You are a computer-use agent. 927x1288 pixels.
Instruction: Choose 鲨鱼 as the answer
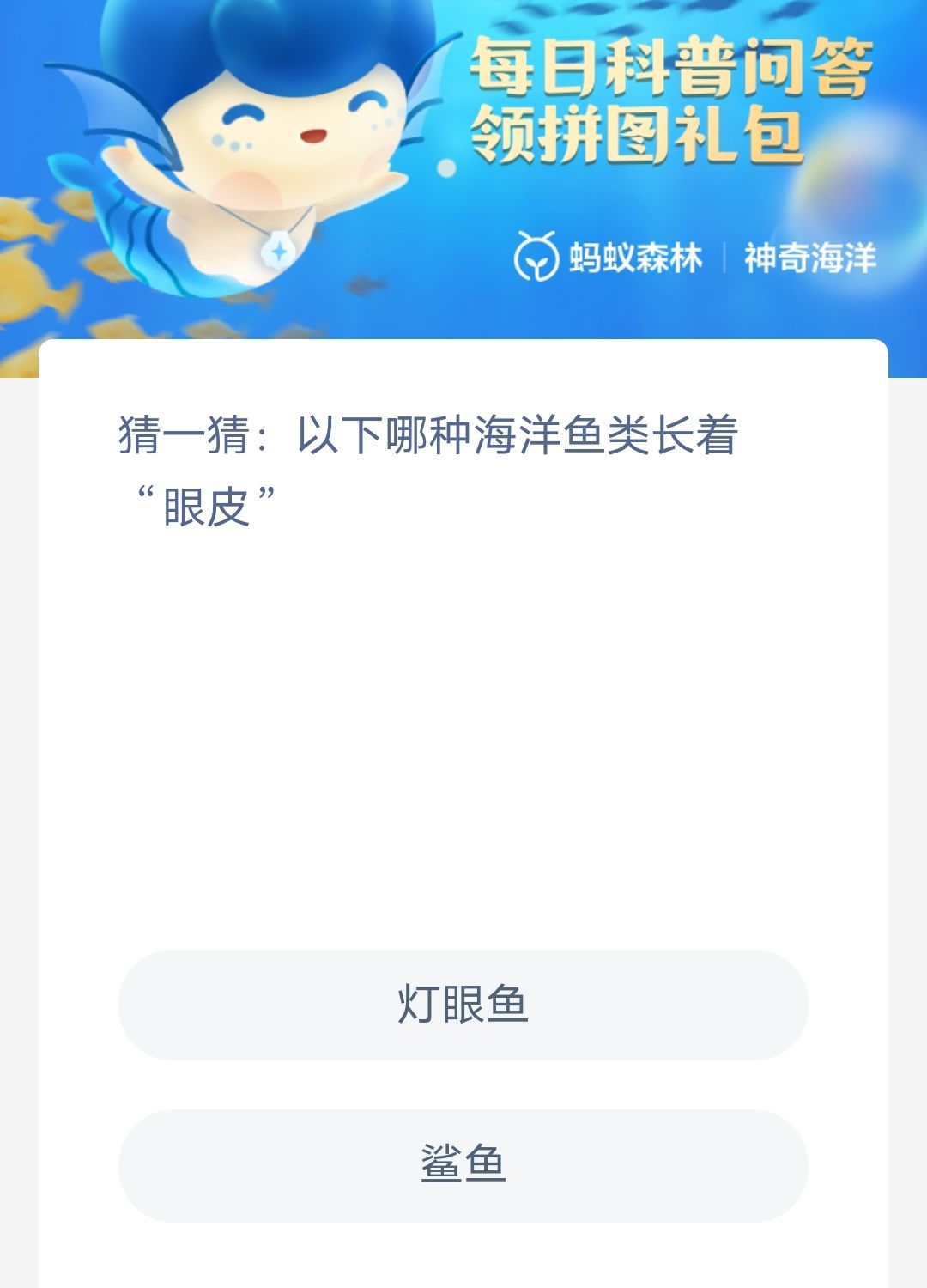tap(463, 1165)
